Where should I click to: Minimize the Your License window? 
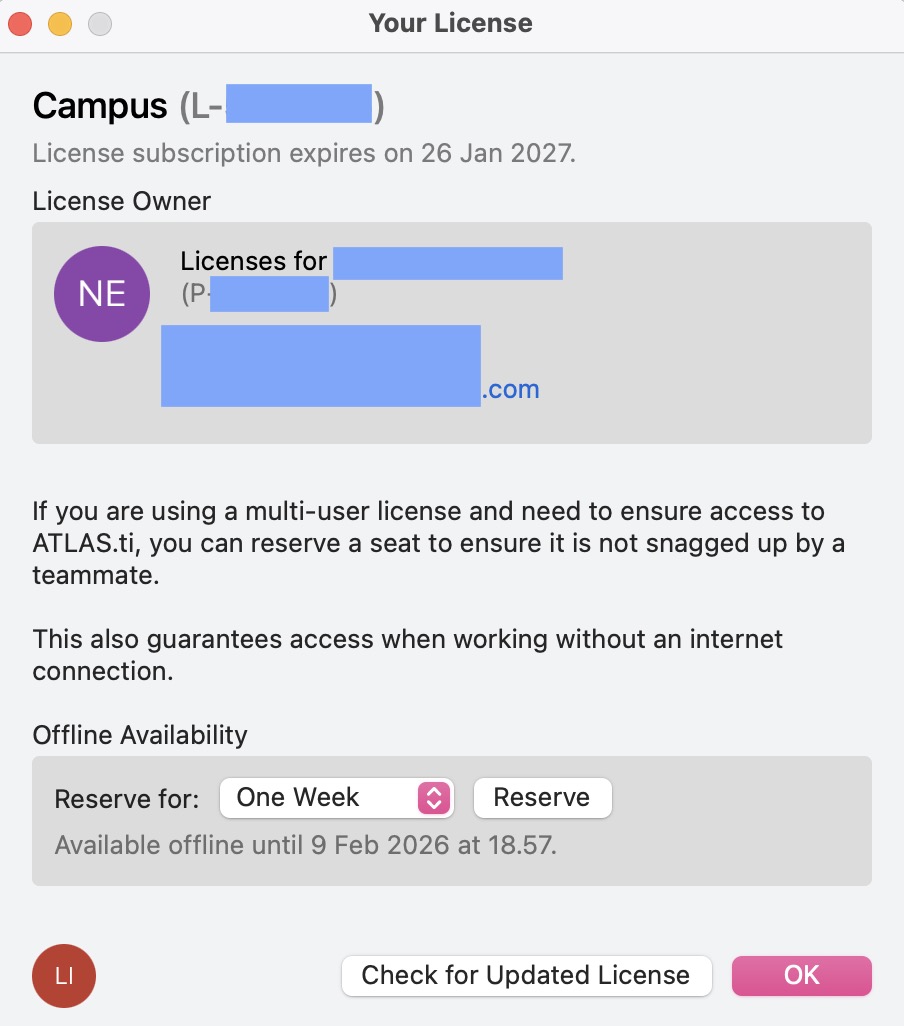point(60,24)
